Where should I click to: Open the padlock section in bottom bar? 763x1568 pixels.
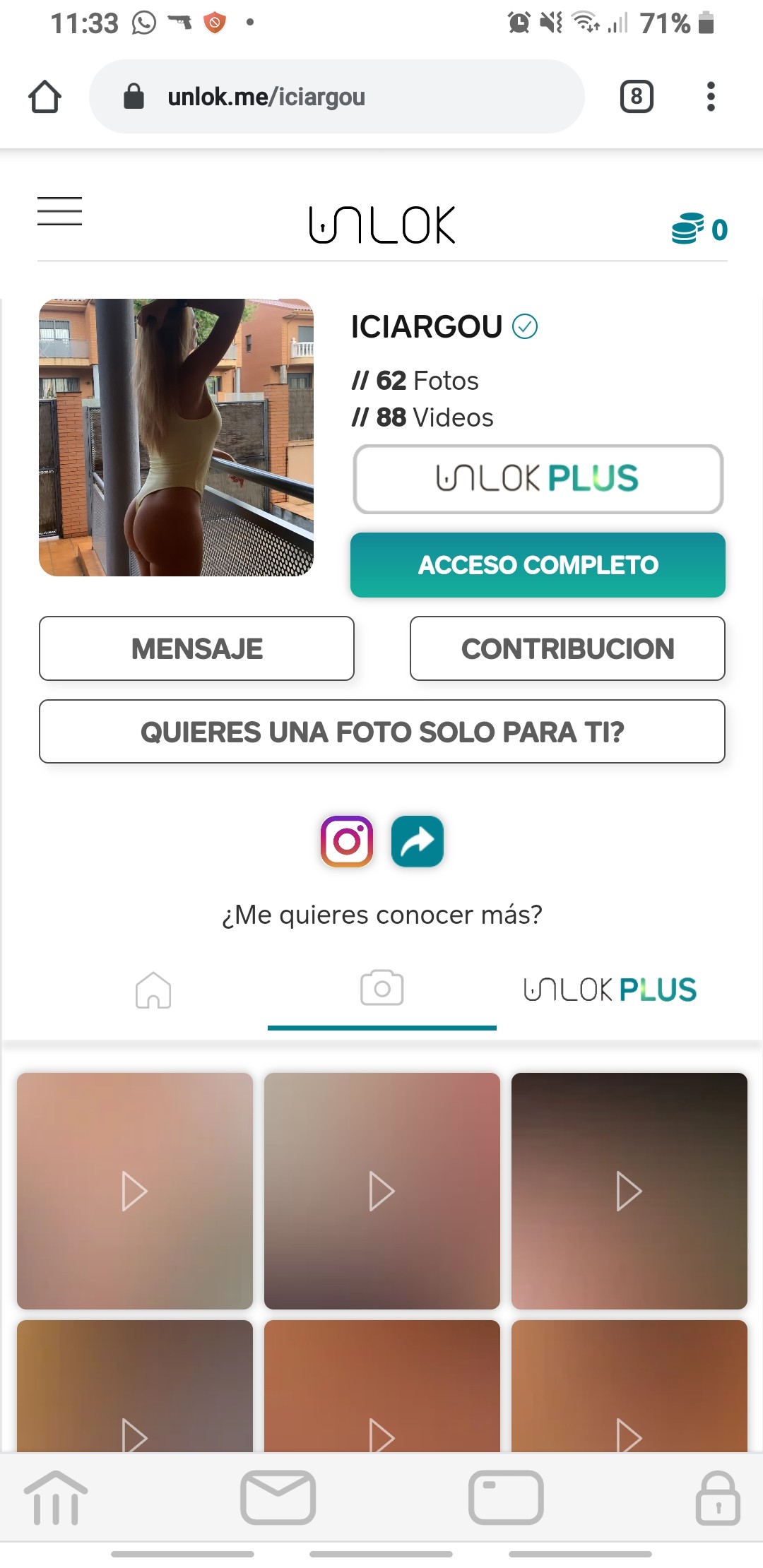718,1498
